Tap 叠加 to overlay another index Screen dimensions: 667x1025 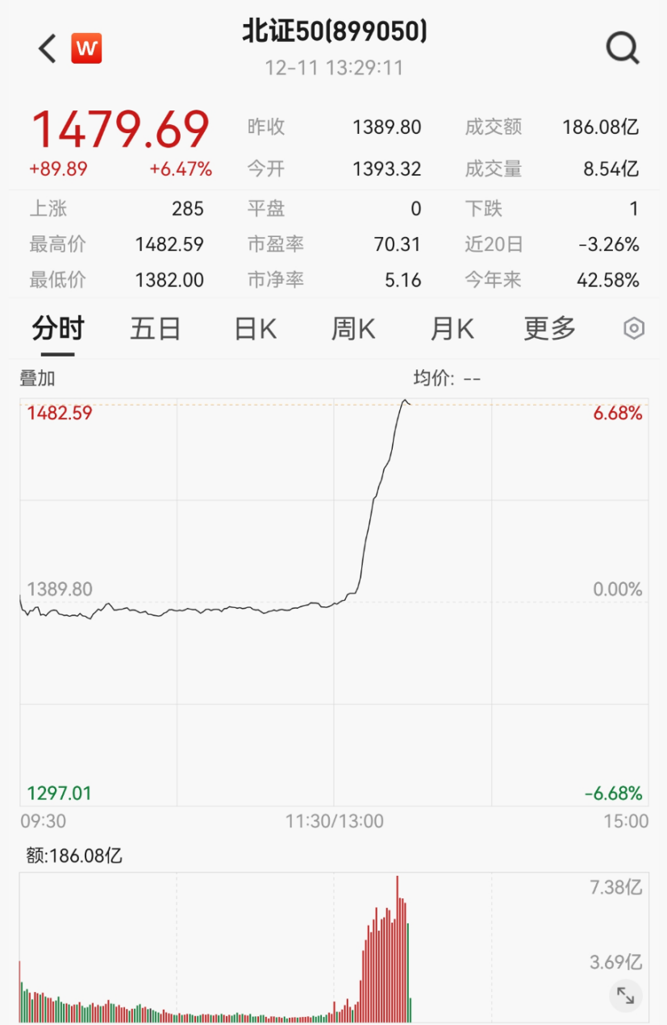(38, 379)
